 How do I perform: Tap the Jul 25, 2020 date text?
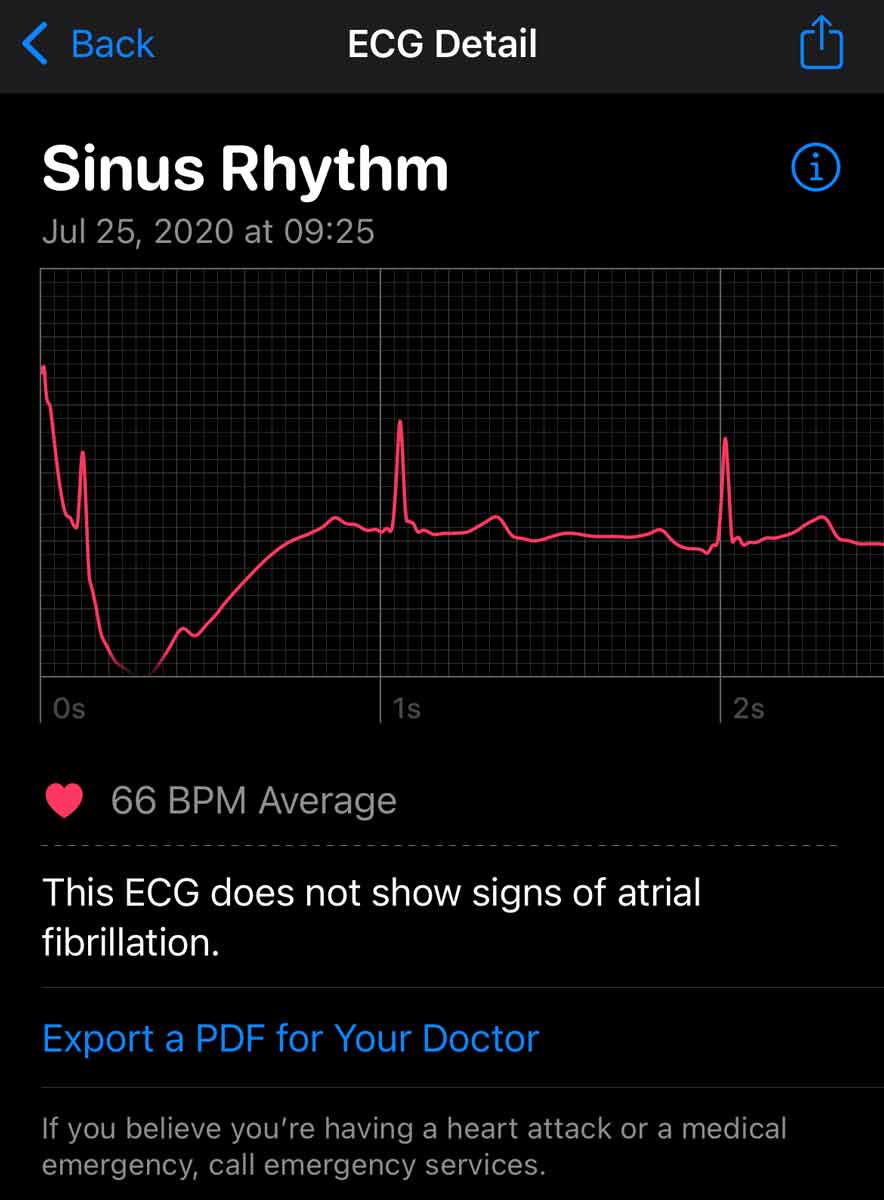[210, 231]
